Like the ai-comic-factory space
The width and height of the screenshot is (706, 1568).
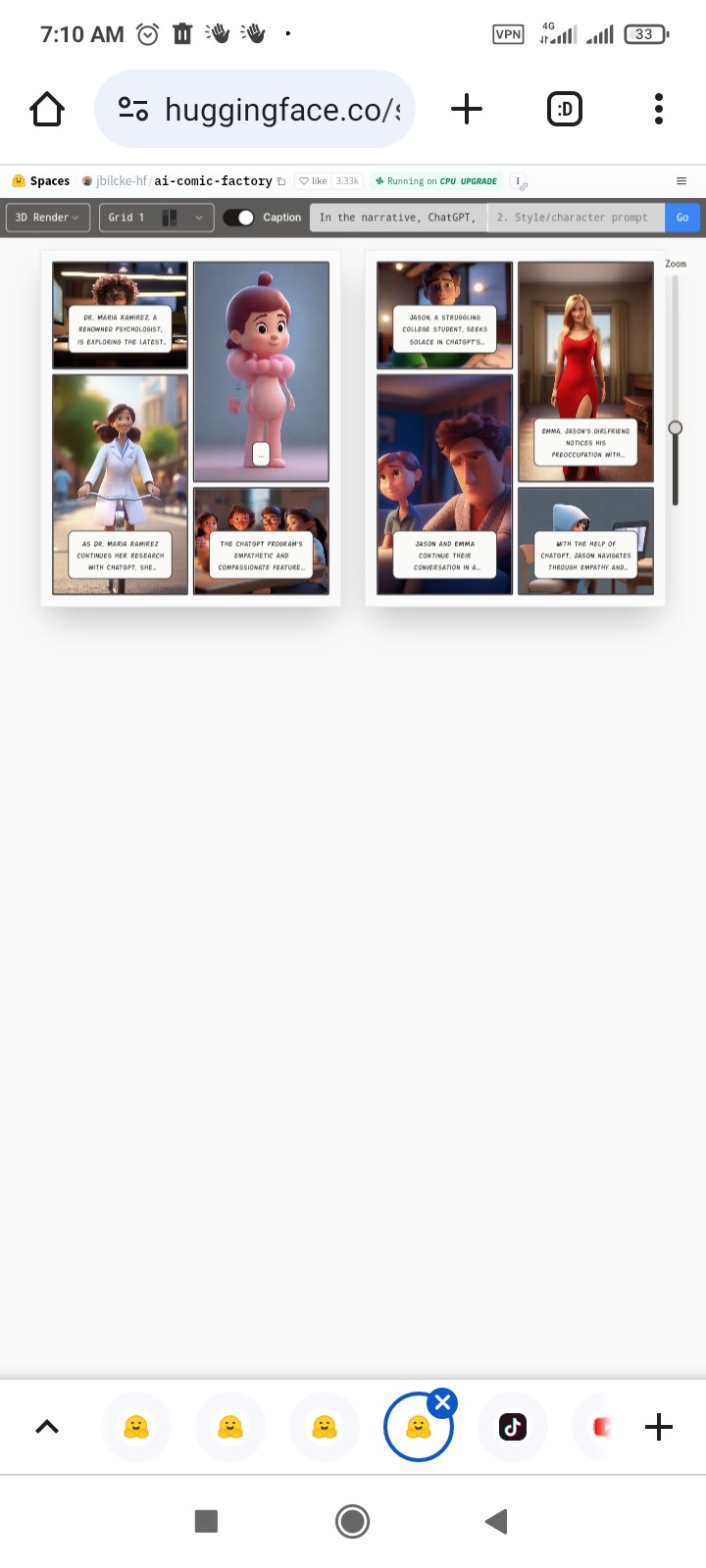315,181
